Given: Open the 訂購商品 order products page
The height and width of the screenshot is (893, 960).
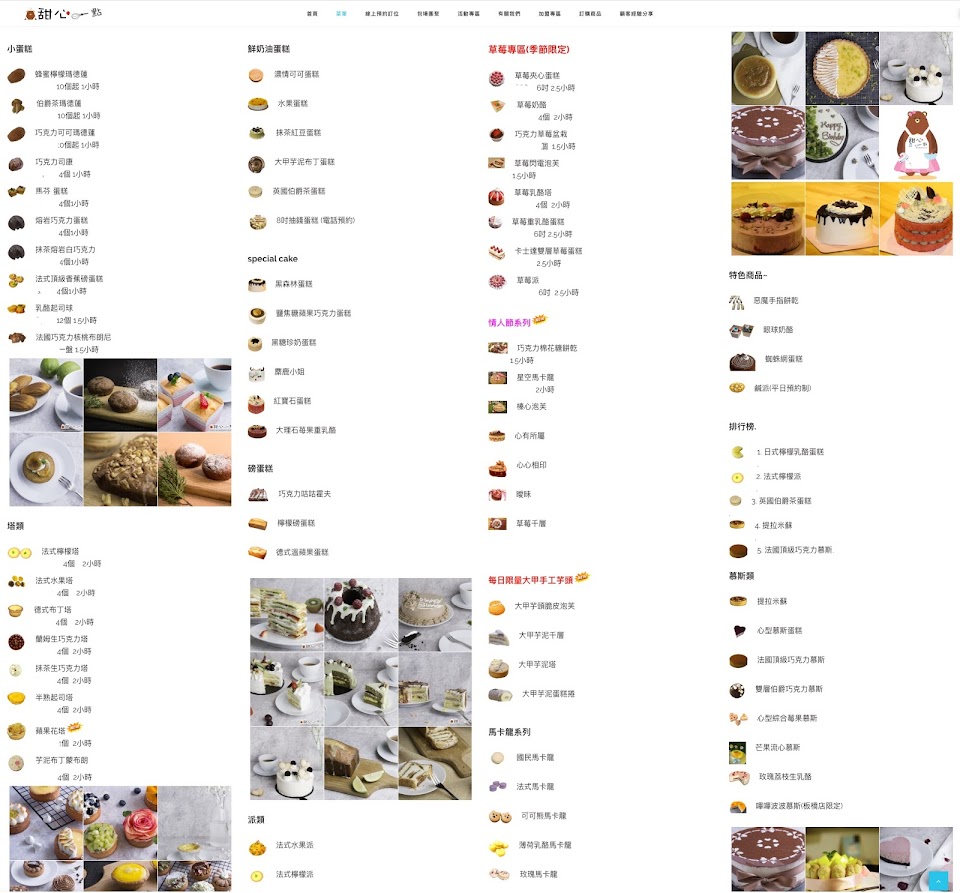Looking at the screenshot, I should tap(590, 13).
